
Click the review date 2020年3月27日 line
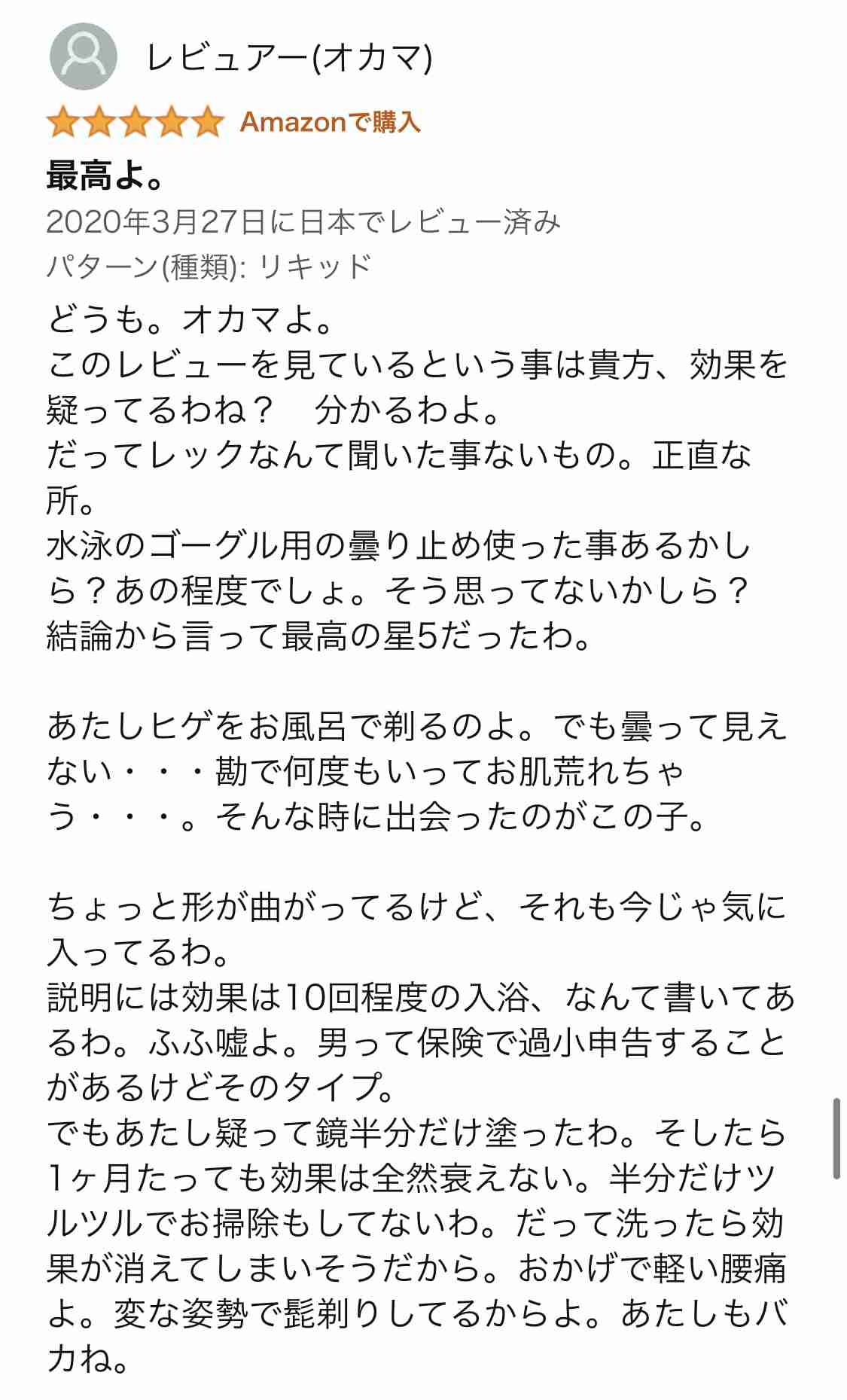(x=301, y=221)
